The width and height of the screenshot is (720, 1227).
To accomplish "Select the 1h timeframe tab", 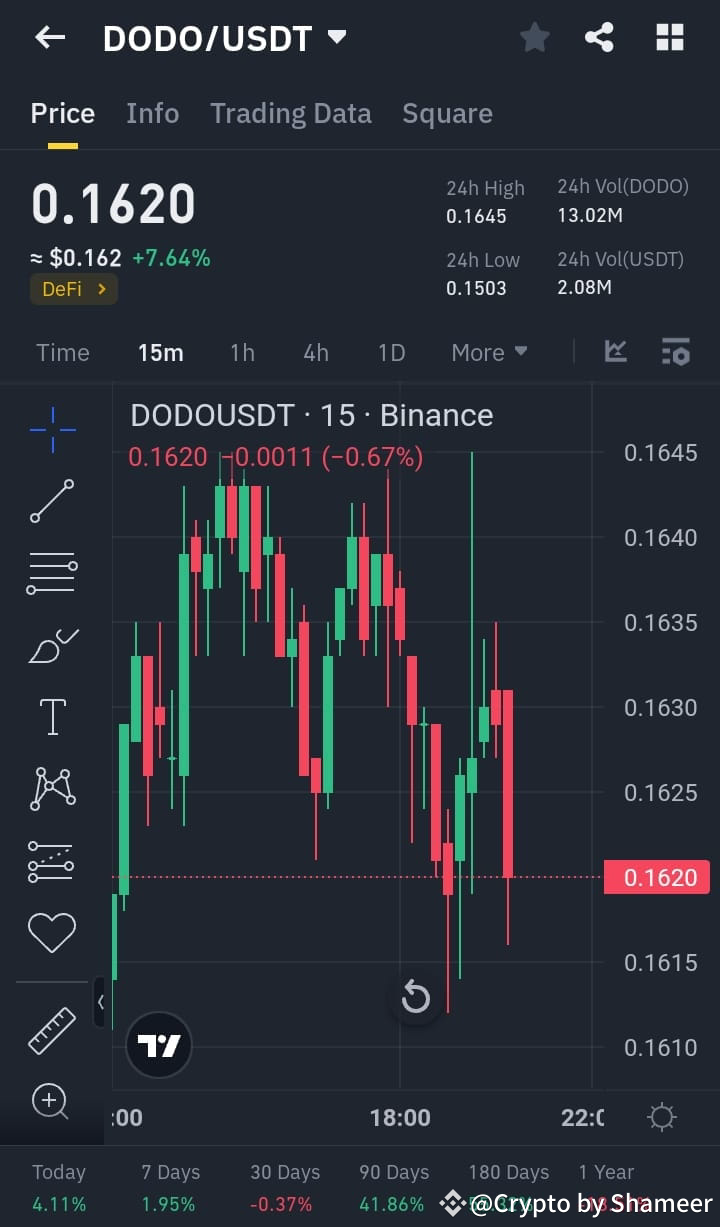I will pyautogui.click(x=241, y=352).
